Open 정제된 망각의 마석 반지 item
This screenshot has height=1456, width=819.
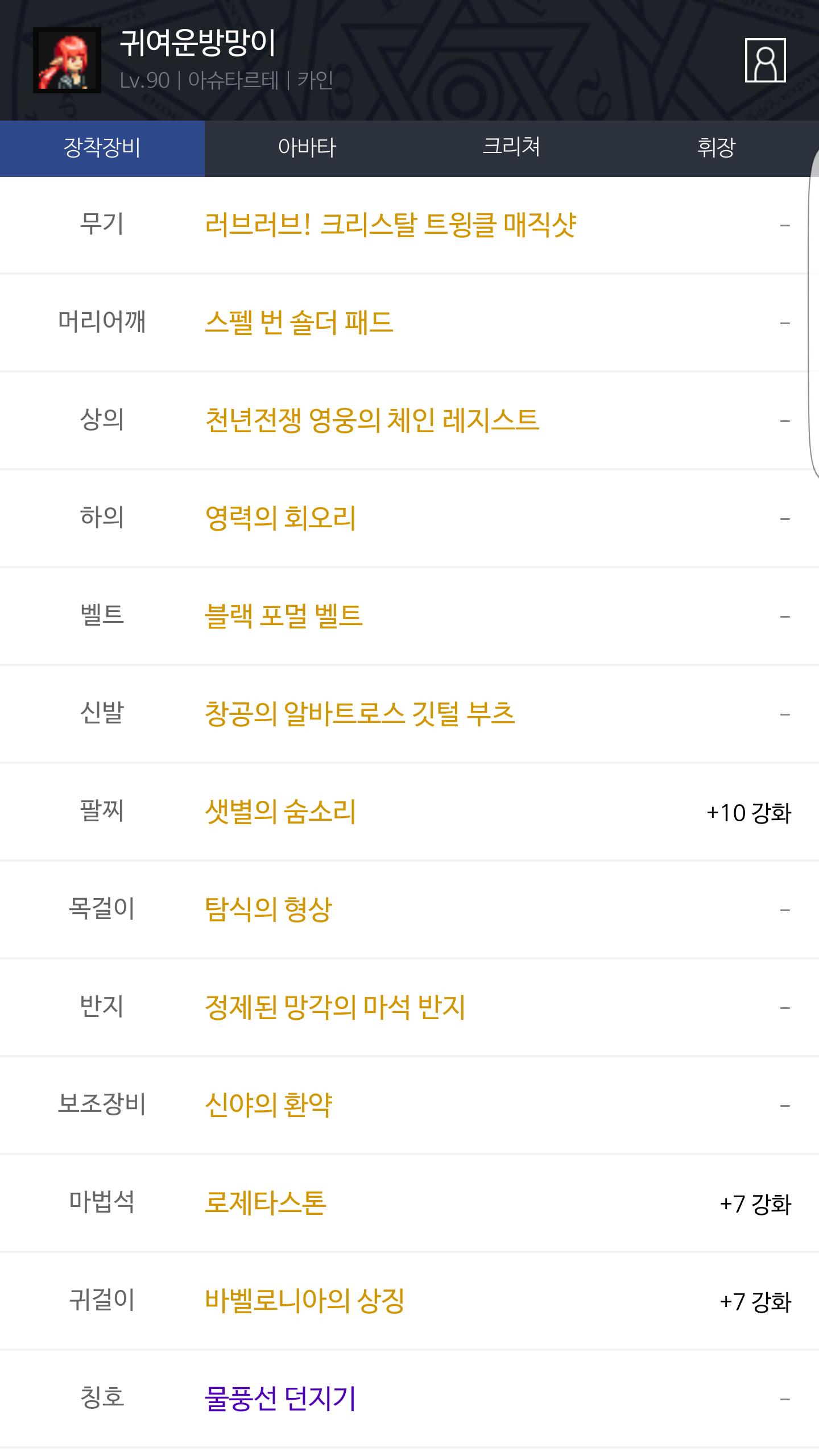coord(335,1007)
